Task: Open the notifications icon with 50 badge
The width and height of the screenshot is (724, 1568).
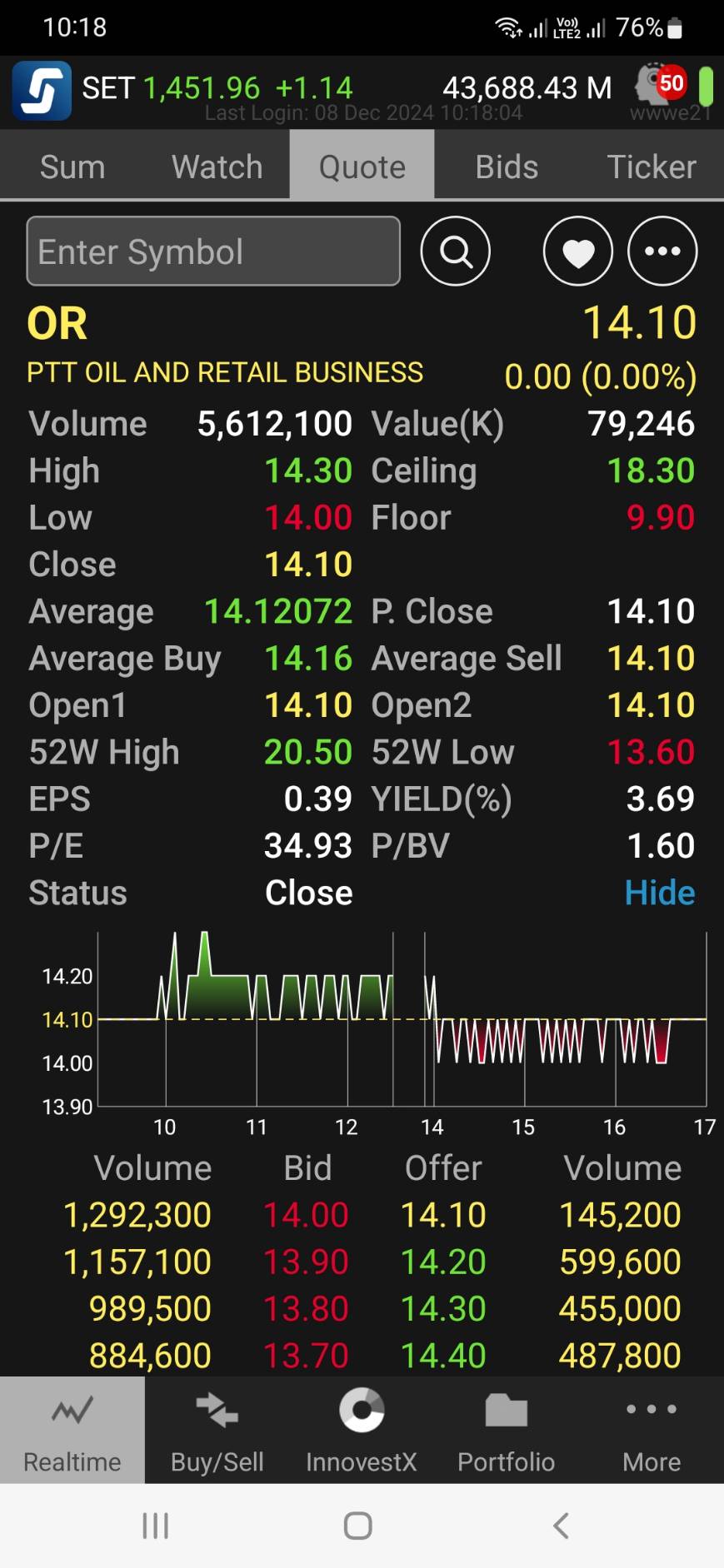Action: click(660, 83)
